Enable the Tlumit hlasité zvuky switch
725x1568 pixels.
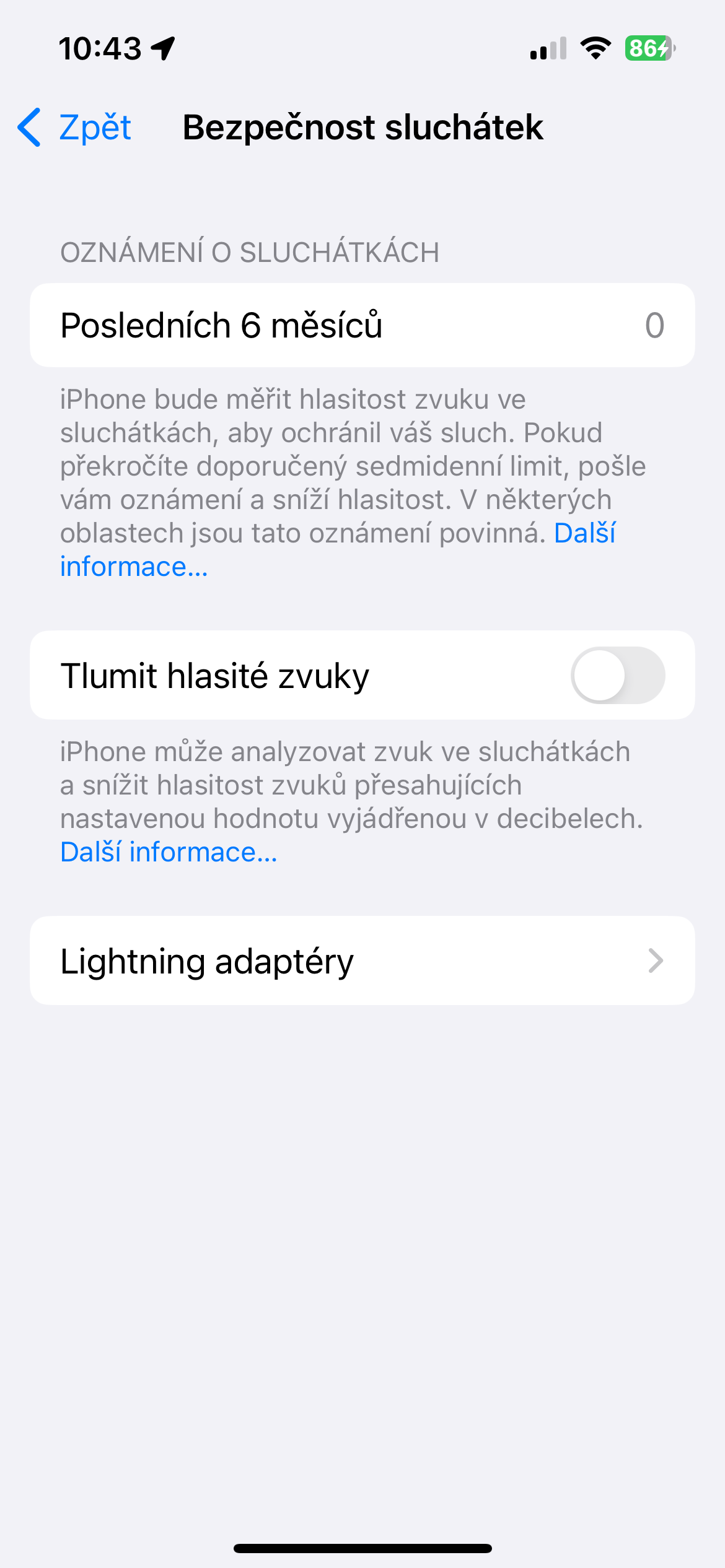tap(617, 675)
